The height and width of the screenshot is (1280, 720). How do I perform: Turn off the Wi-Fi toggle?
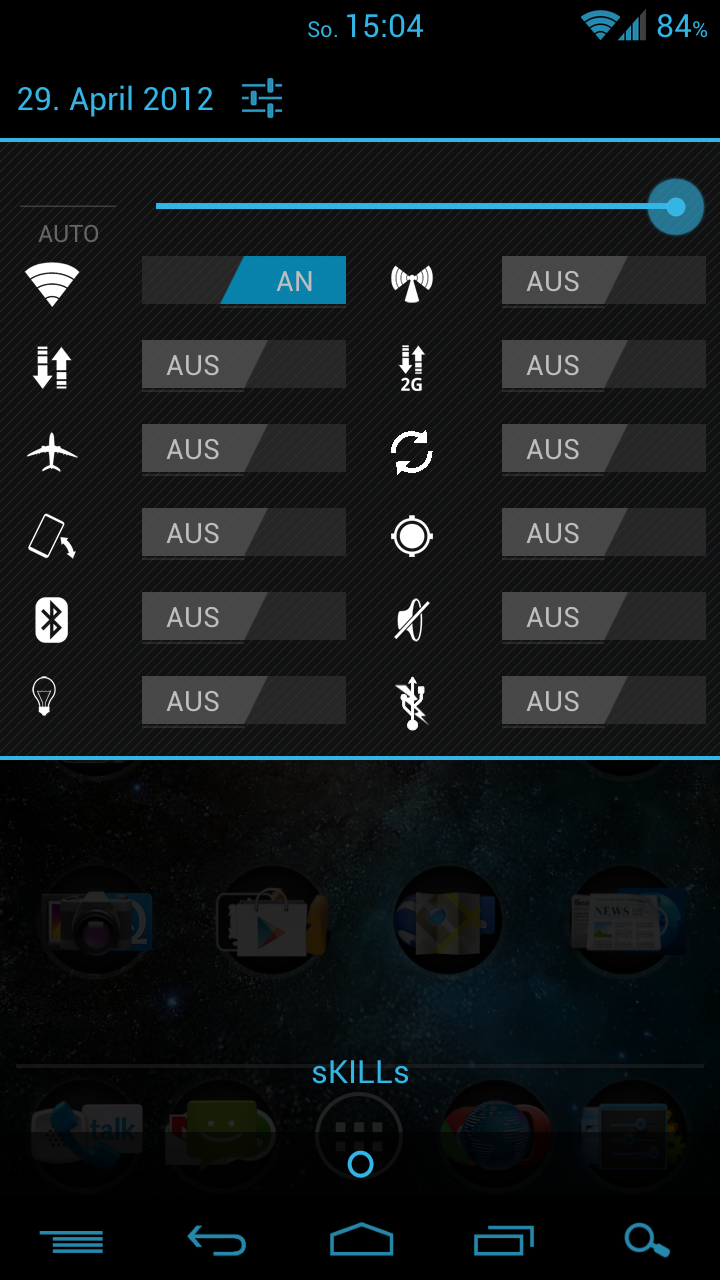coord(244,281)
